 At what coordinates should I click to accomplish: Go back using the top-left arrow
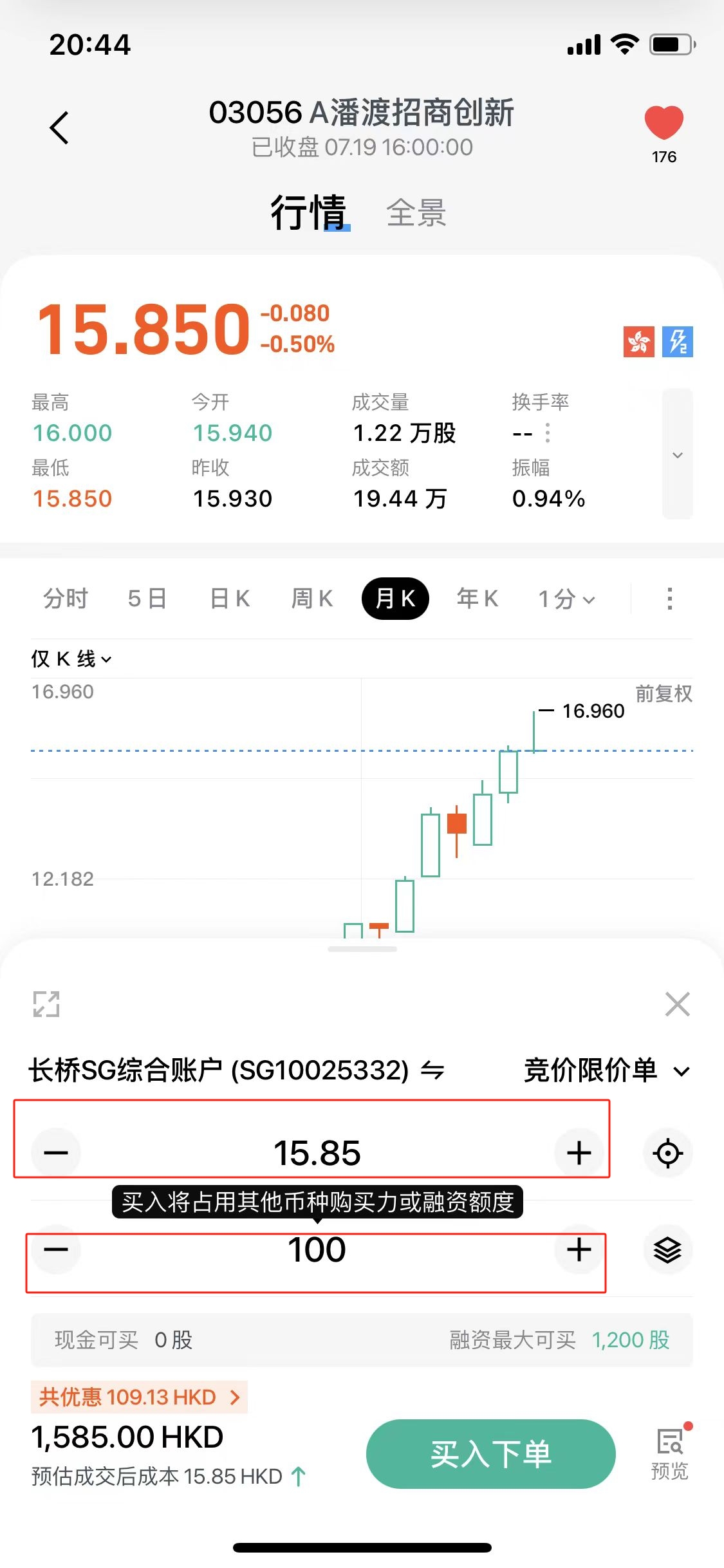59,127
